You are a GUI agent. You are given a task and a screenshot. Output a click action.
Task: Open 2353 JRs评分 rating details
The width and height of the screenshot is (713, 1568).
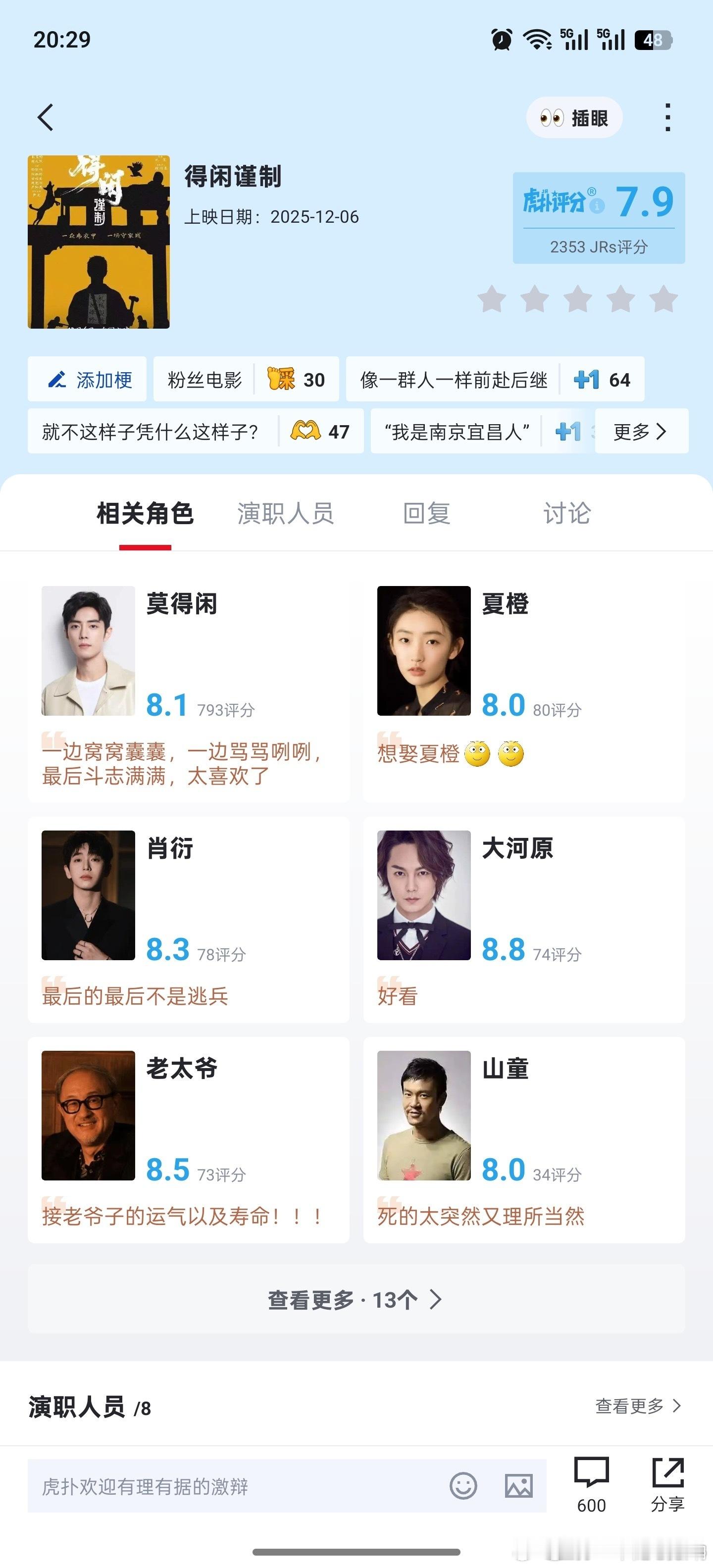599,246
